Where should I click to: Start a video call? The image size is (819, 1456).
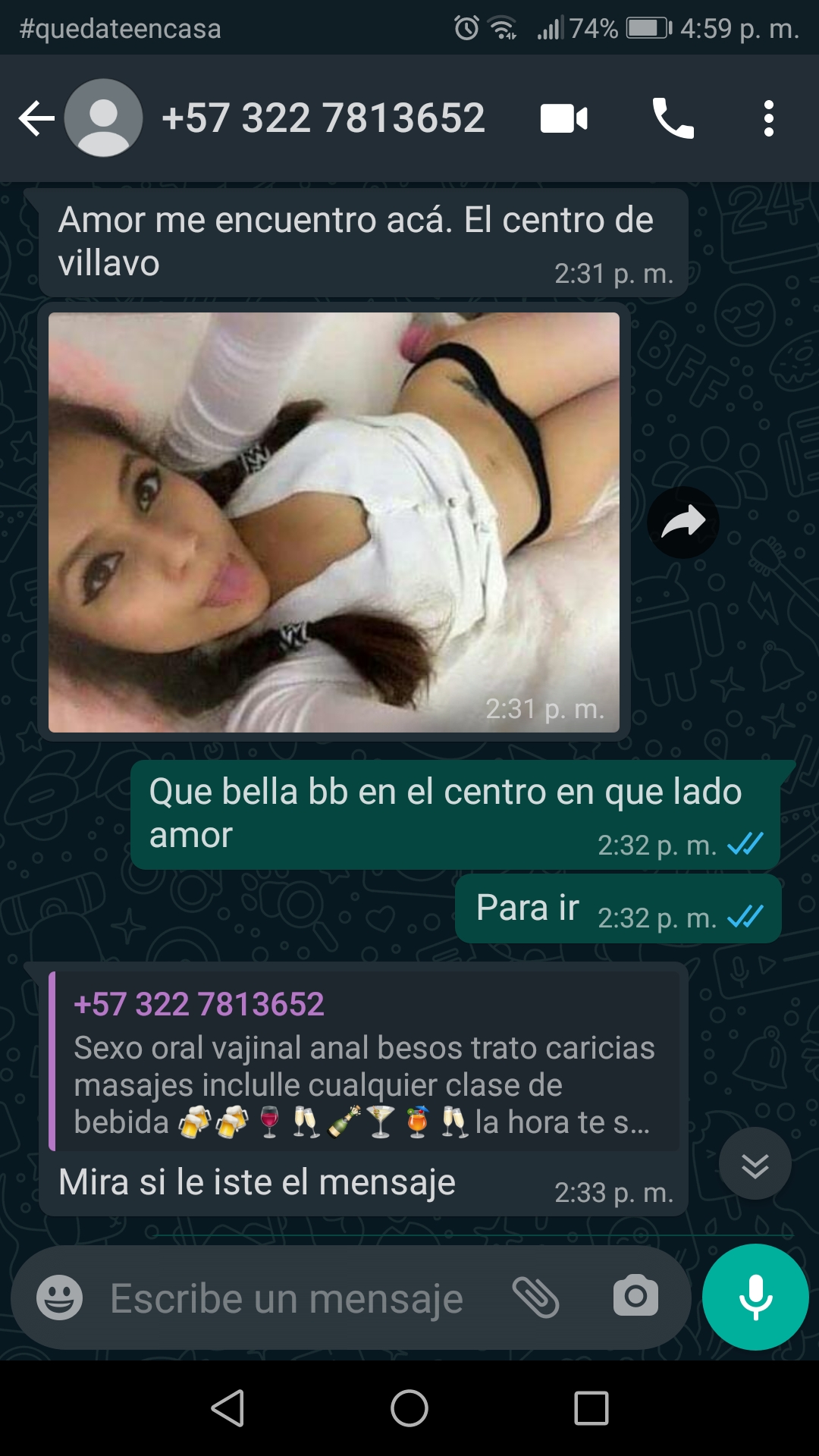pyautogui.click(x=563, y=118)
